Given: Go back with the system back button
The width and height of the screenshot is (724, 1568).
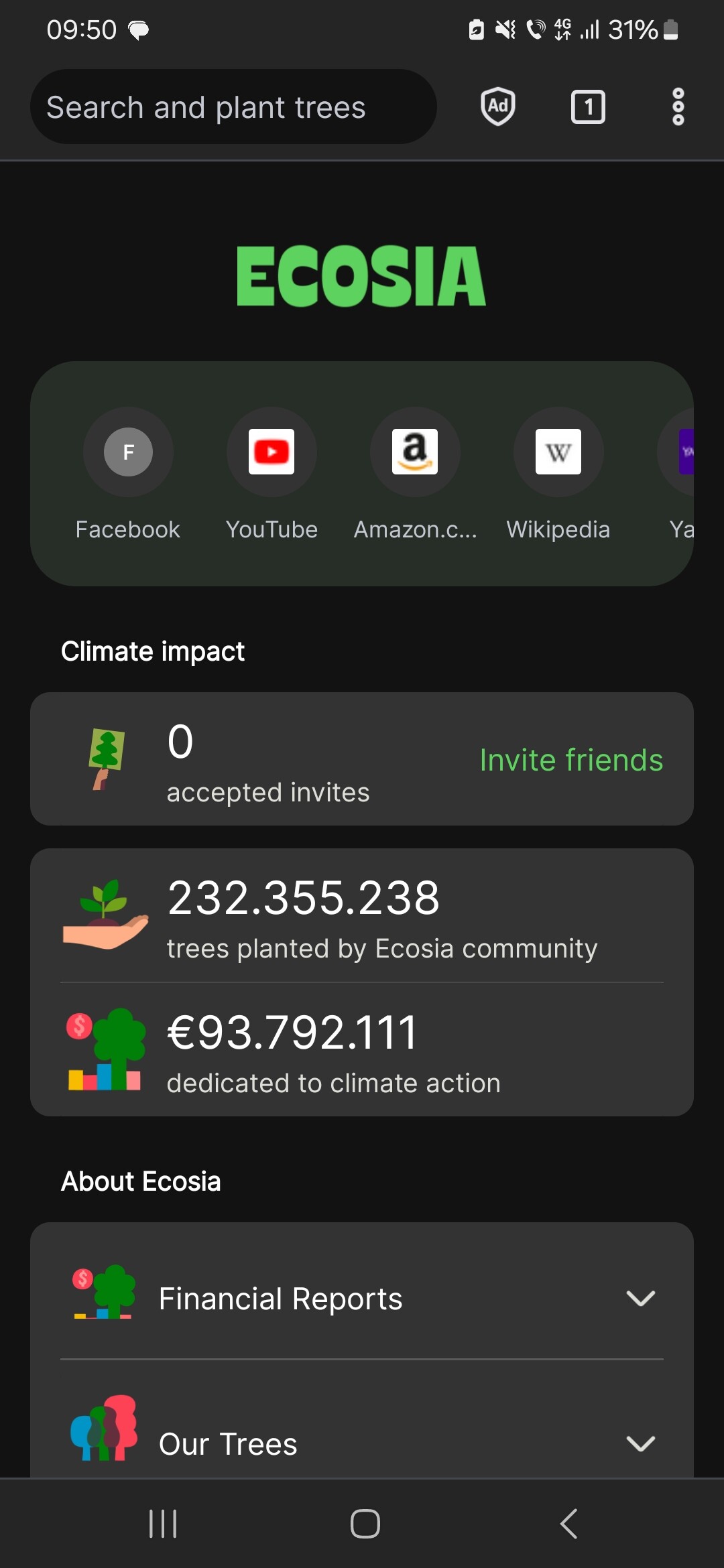Looking at the screenshot, I should (568, 1524).
